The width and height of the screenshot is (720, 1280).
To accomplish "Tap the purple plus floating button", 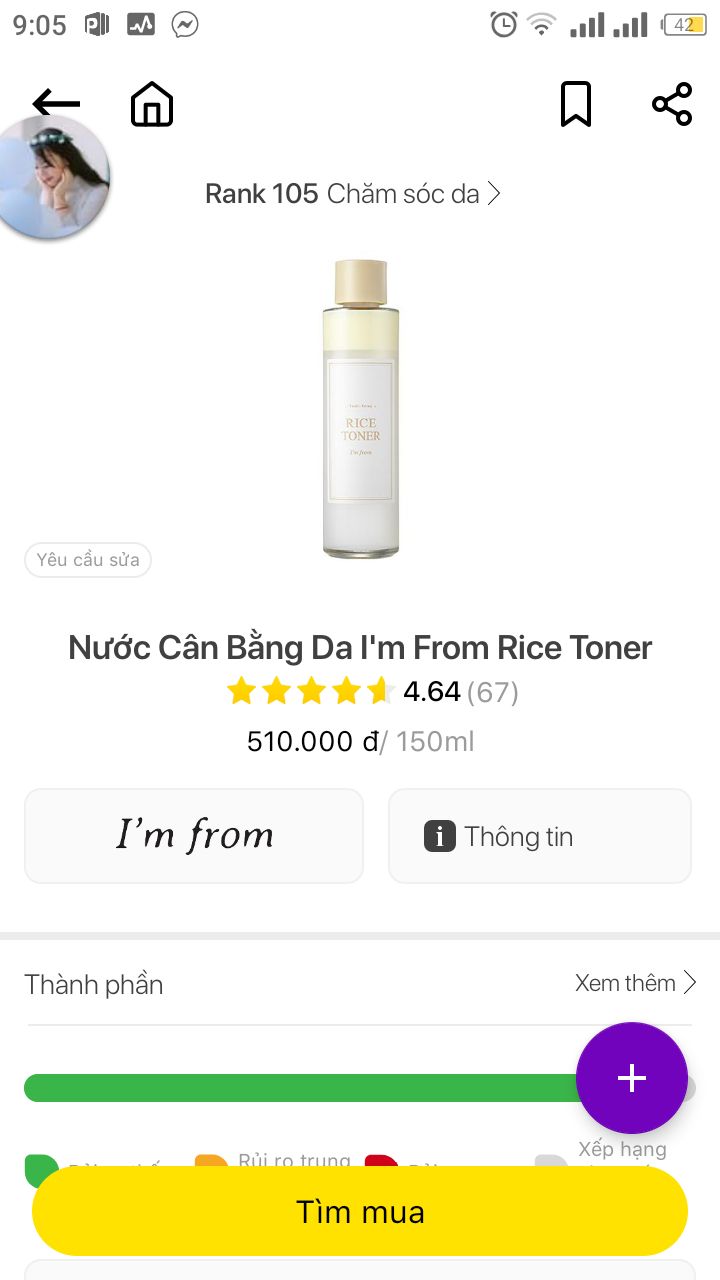I will pos(632,1078).
